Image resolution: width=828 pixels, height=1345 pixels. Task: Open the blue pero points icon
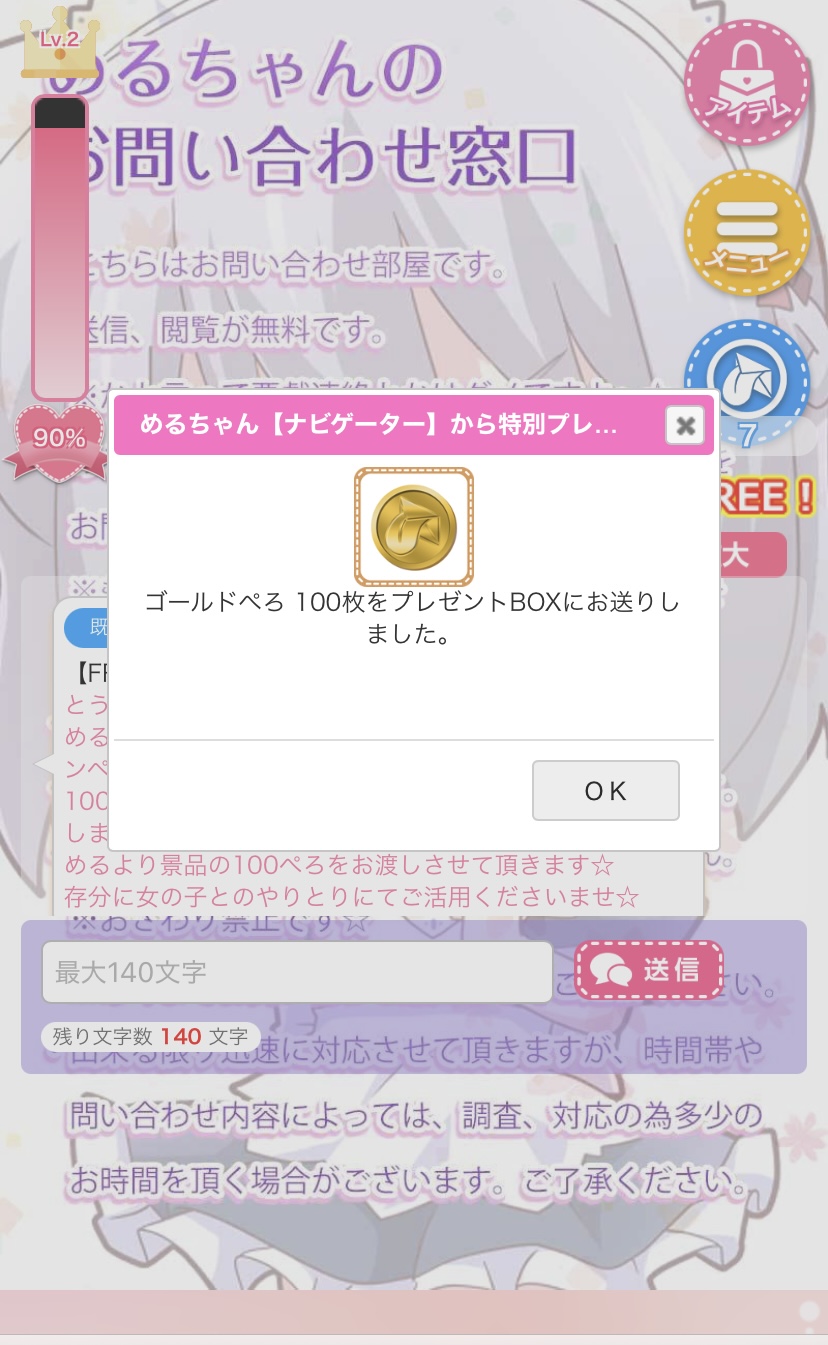(x=746, y=375)
